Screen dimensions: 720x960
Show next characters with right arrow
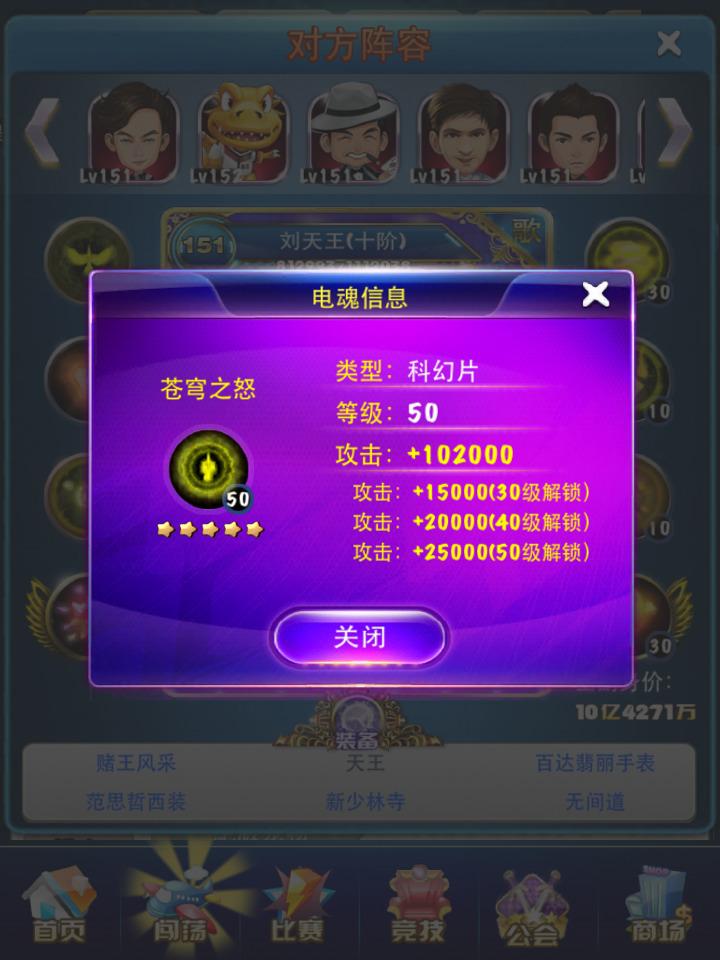coord(677,132)
